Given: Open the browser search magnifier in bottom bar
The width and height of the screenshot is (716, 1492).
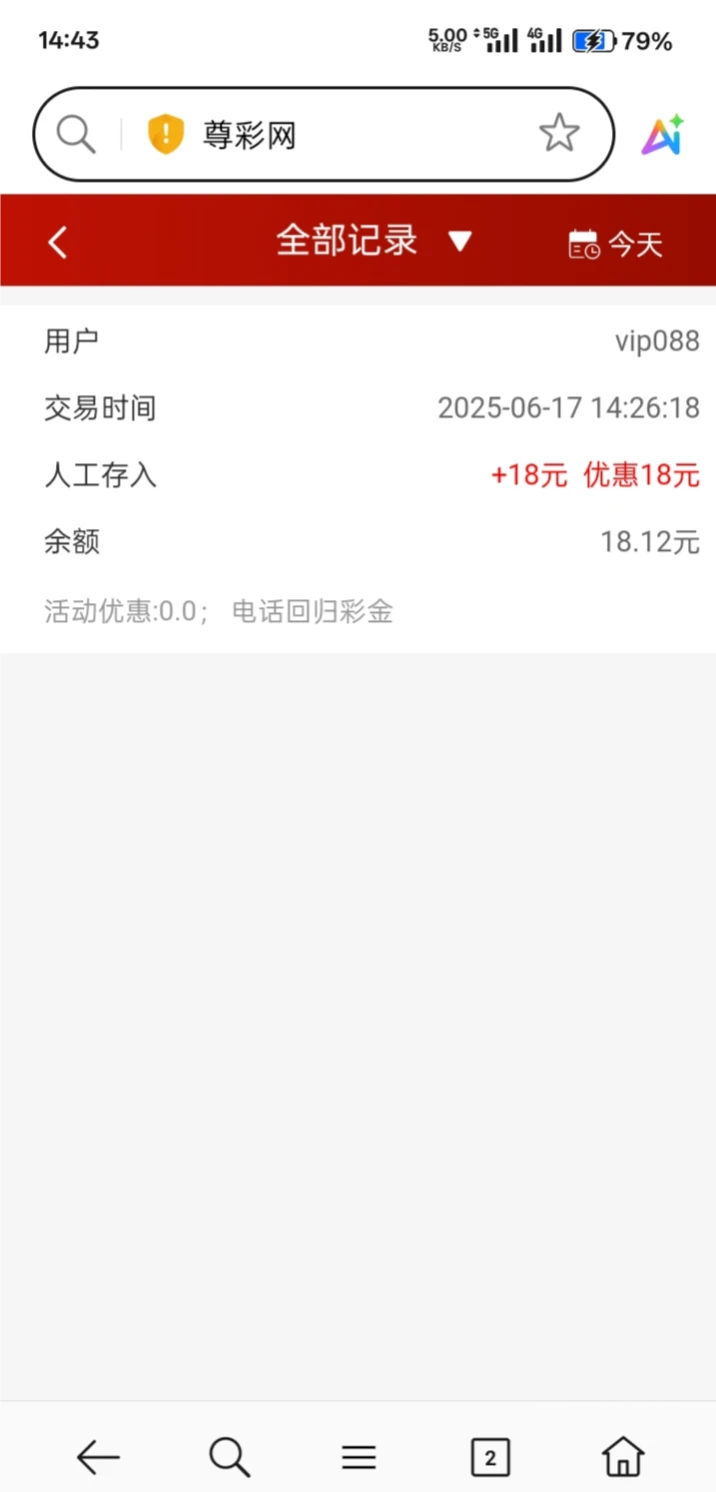Looking at the screenshot, I should (x=229, y=1457).
